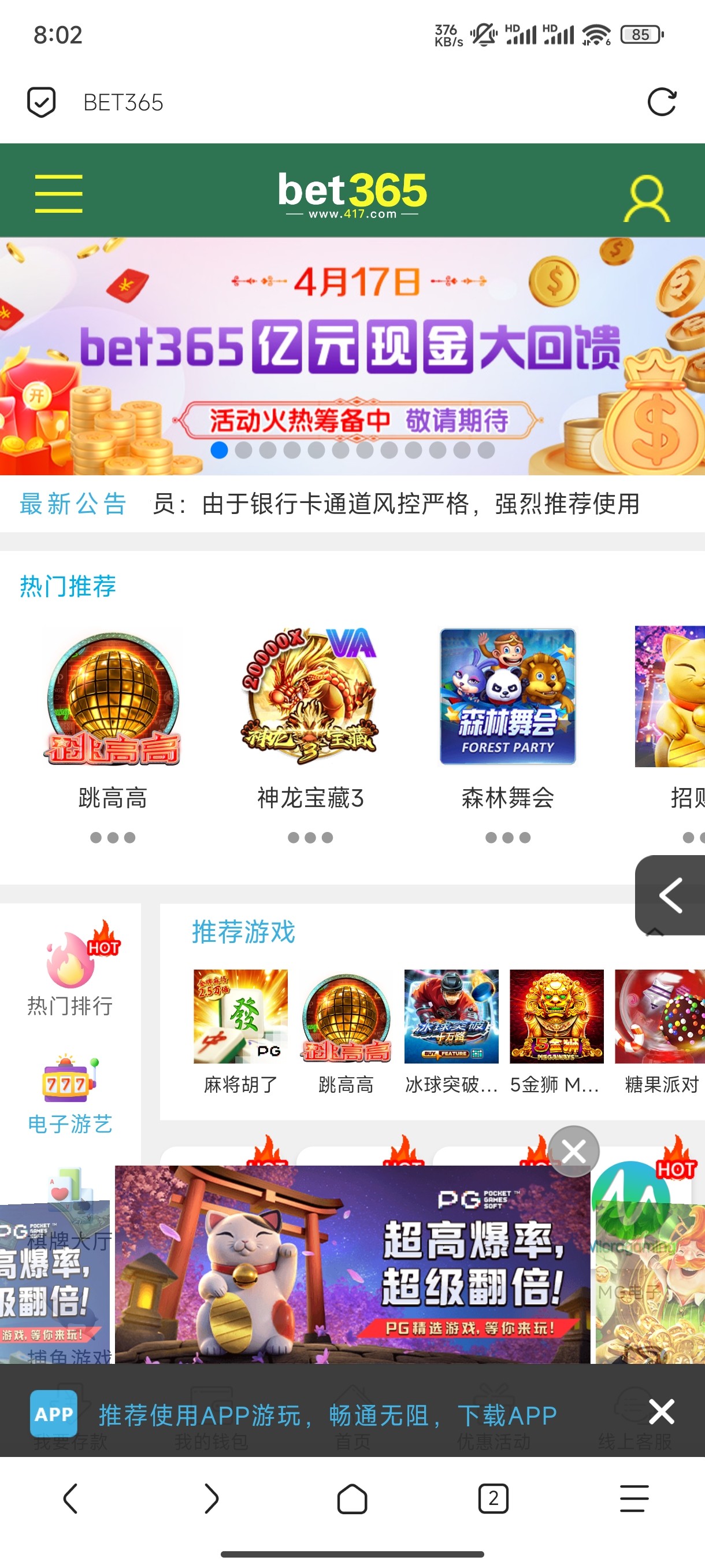Open the 糖果派对 game

[661, 1016]
